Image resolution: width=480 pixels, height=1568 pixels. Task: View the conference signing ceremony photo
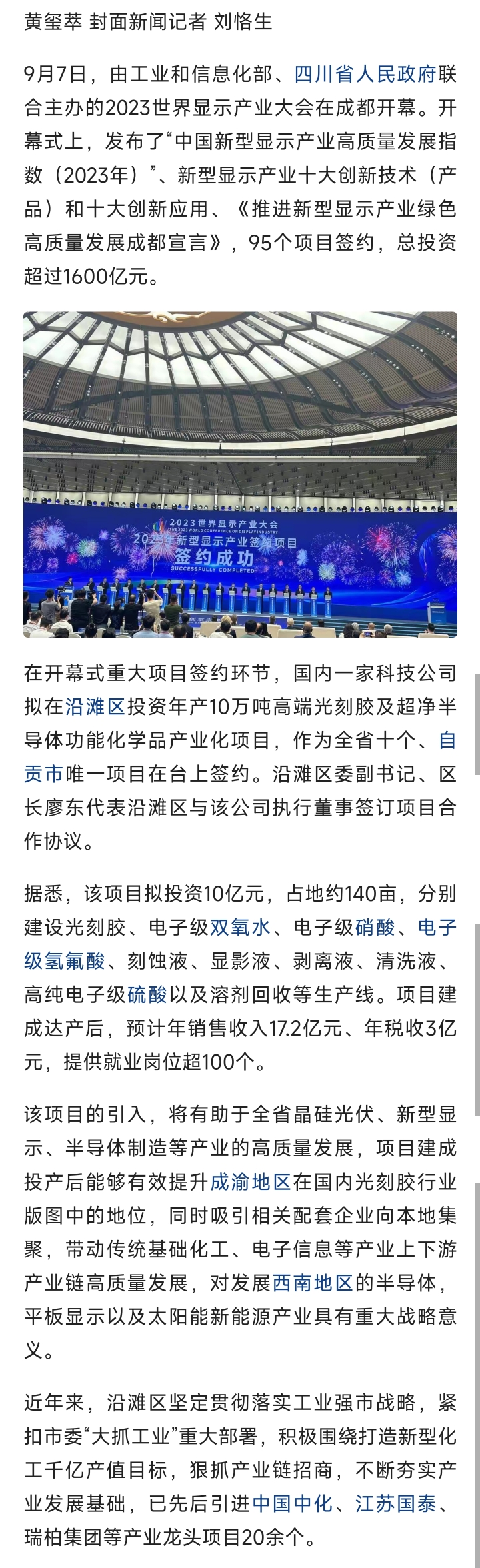click(x=240, y=474)
